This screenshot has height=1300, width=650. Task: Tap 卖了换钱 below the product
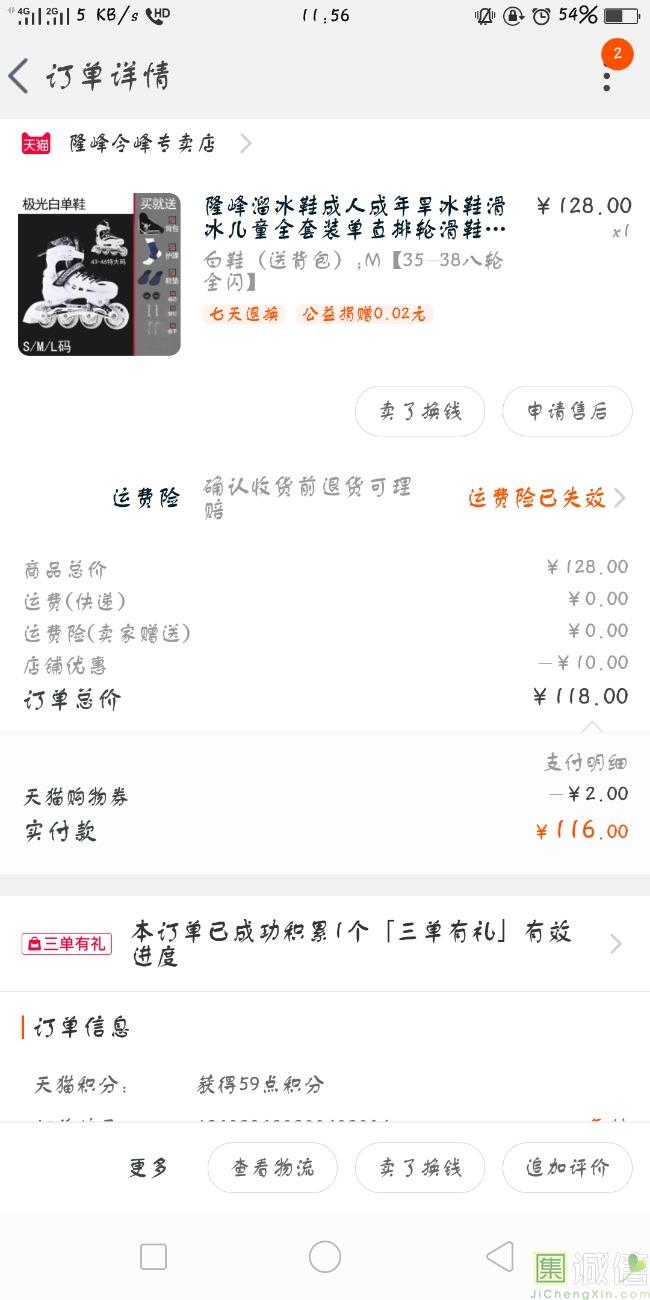(420, 412)
